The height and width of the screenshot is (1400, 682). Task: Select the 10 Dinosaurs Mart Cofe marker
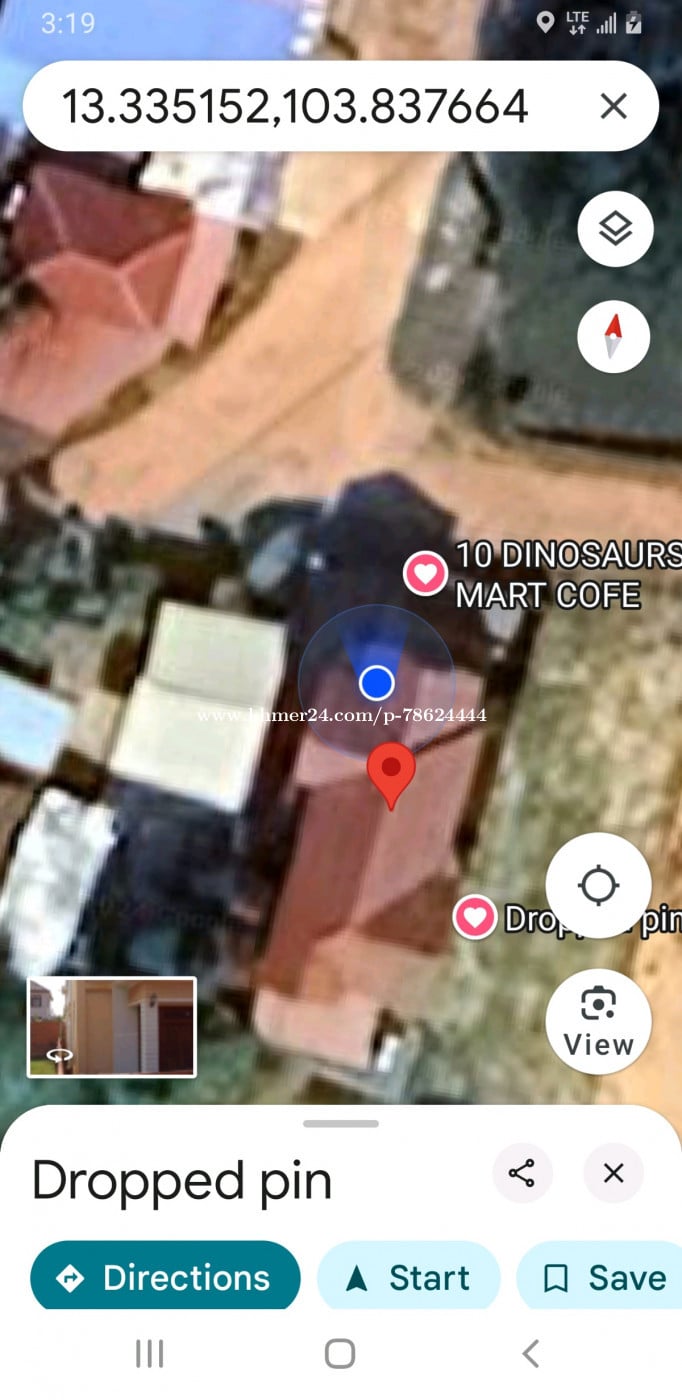[425, 574]
